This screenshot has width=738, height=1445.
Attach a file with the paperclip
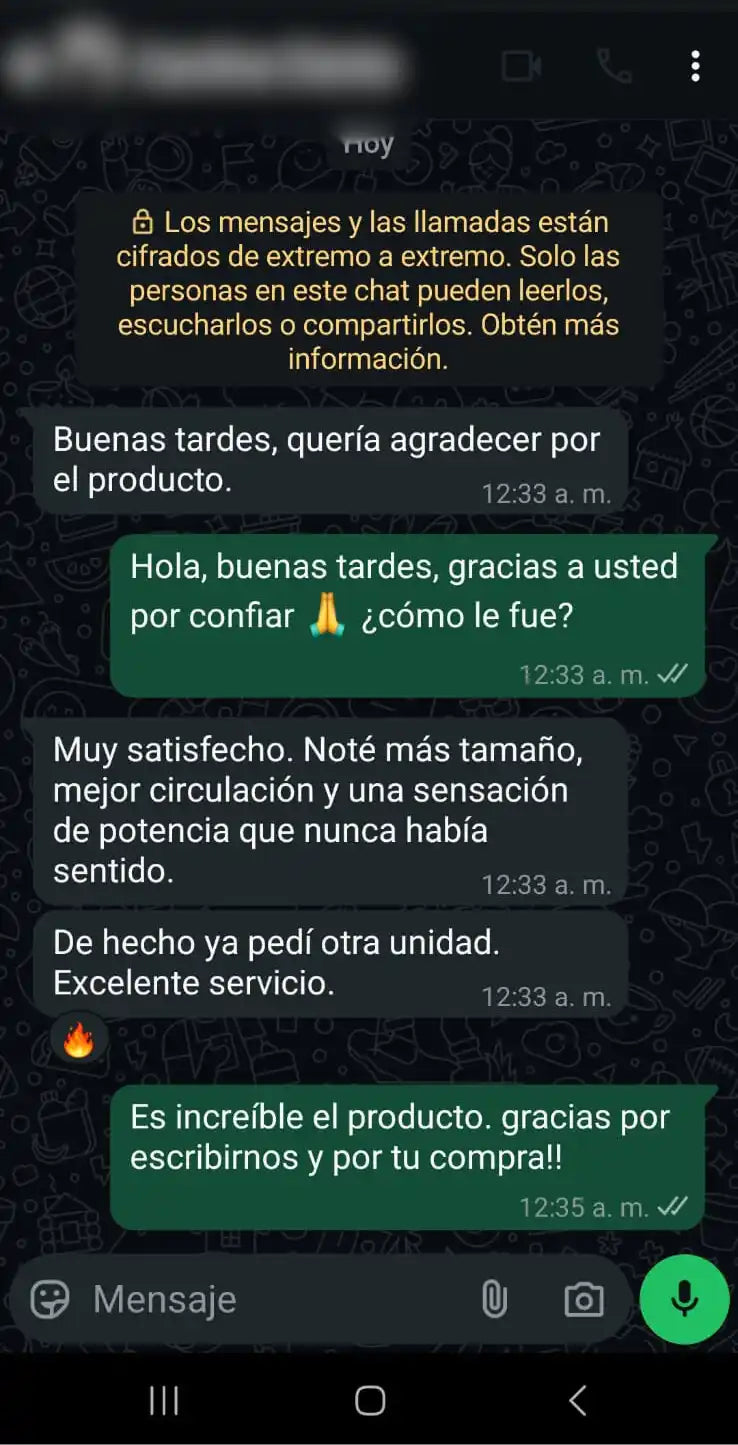(494, 1299)
